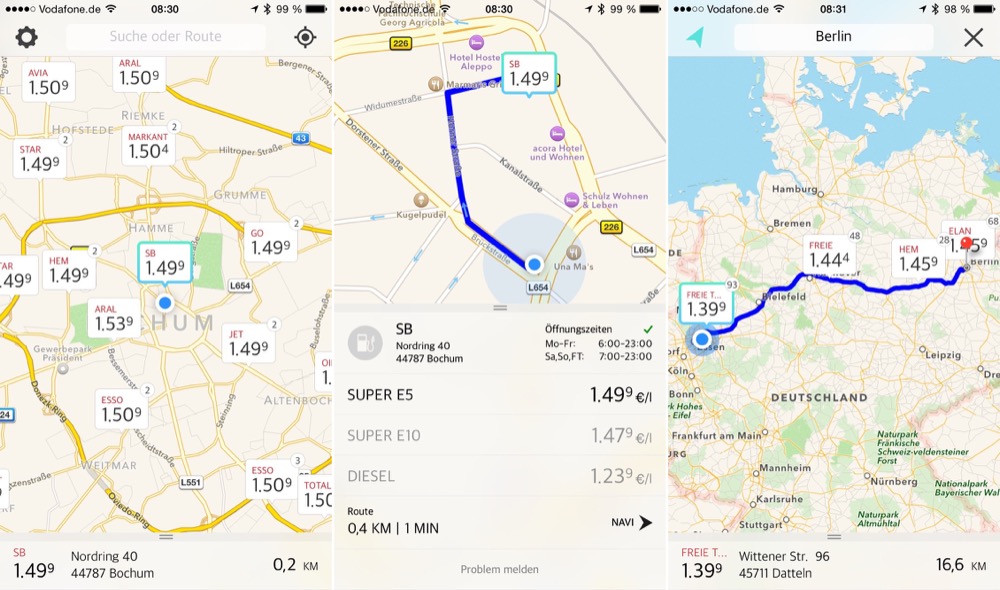Image resolution: width=1000 pixels, height=590 pixels.
Task: Select the HEM 1.45 station marker
Action: [x=917, y=258]
